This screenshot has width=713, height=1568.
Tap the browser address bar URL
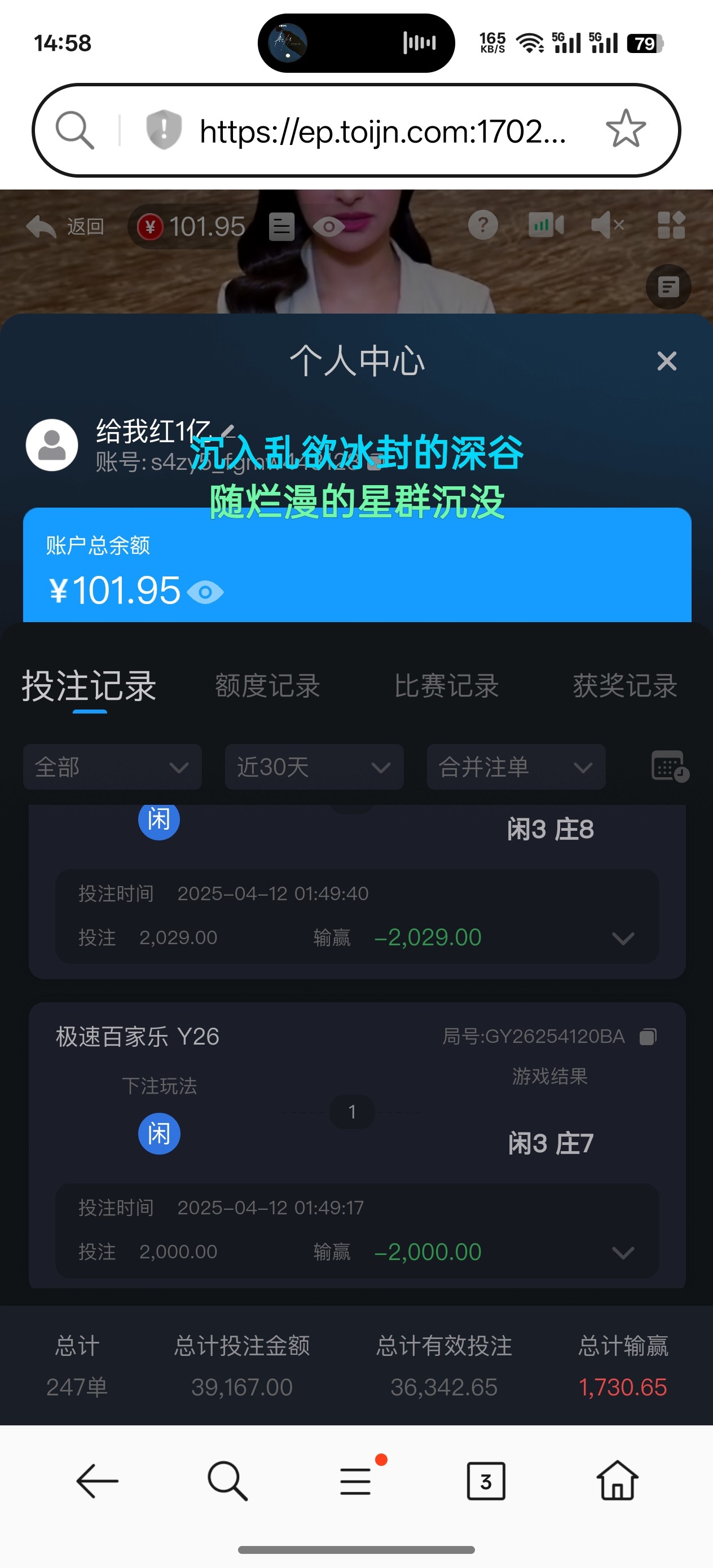point(382,131)
